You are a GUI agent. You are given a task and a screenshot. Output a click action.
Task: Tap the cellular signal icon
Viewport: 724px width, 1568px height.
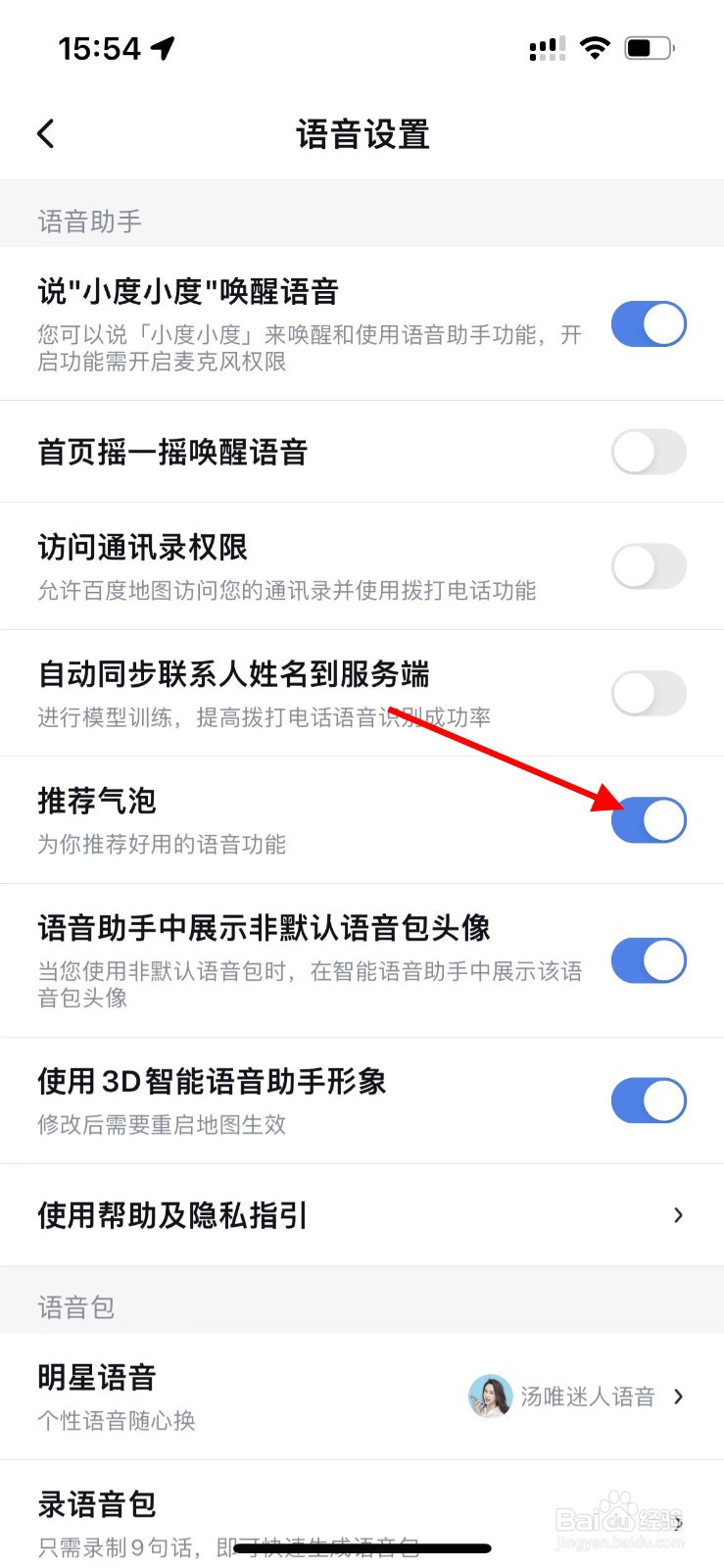point(546,47)
